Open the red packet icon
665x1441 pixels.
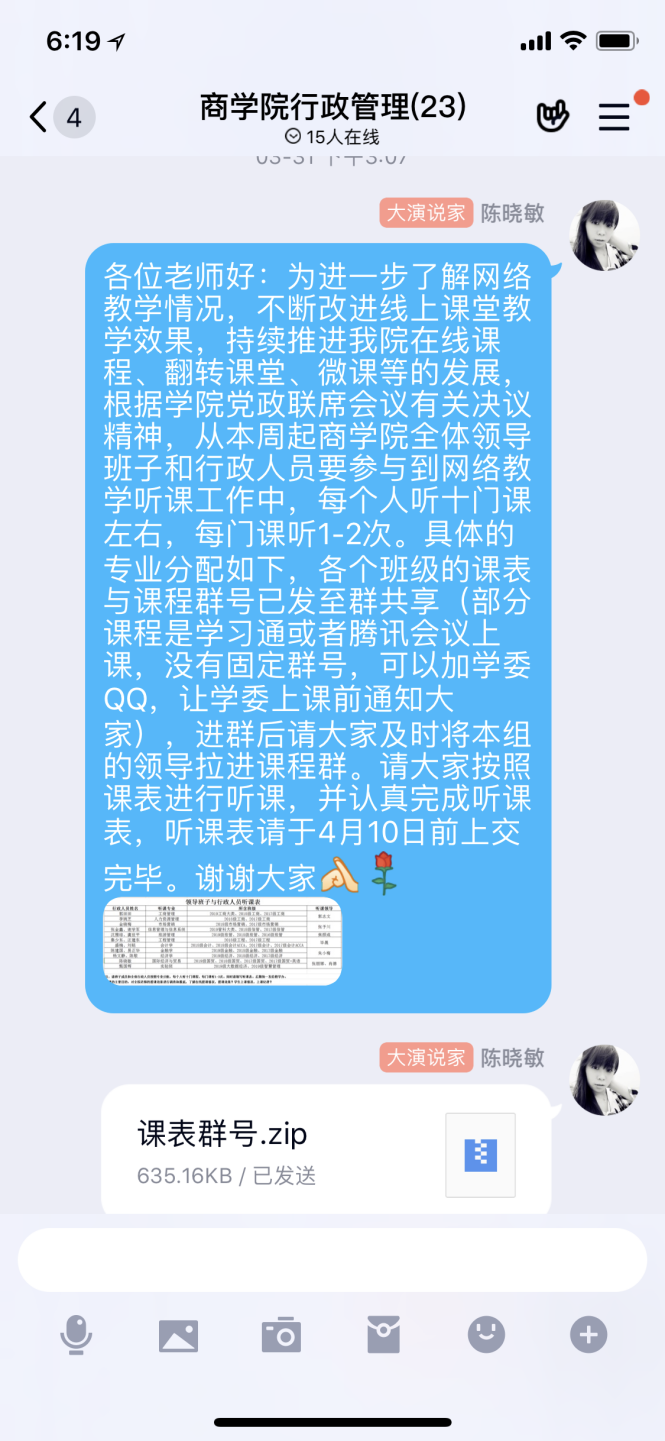[x=384, y=1334]
